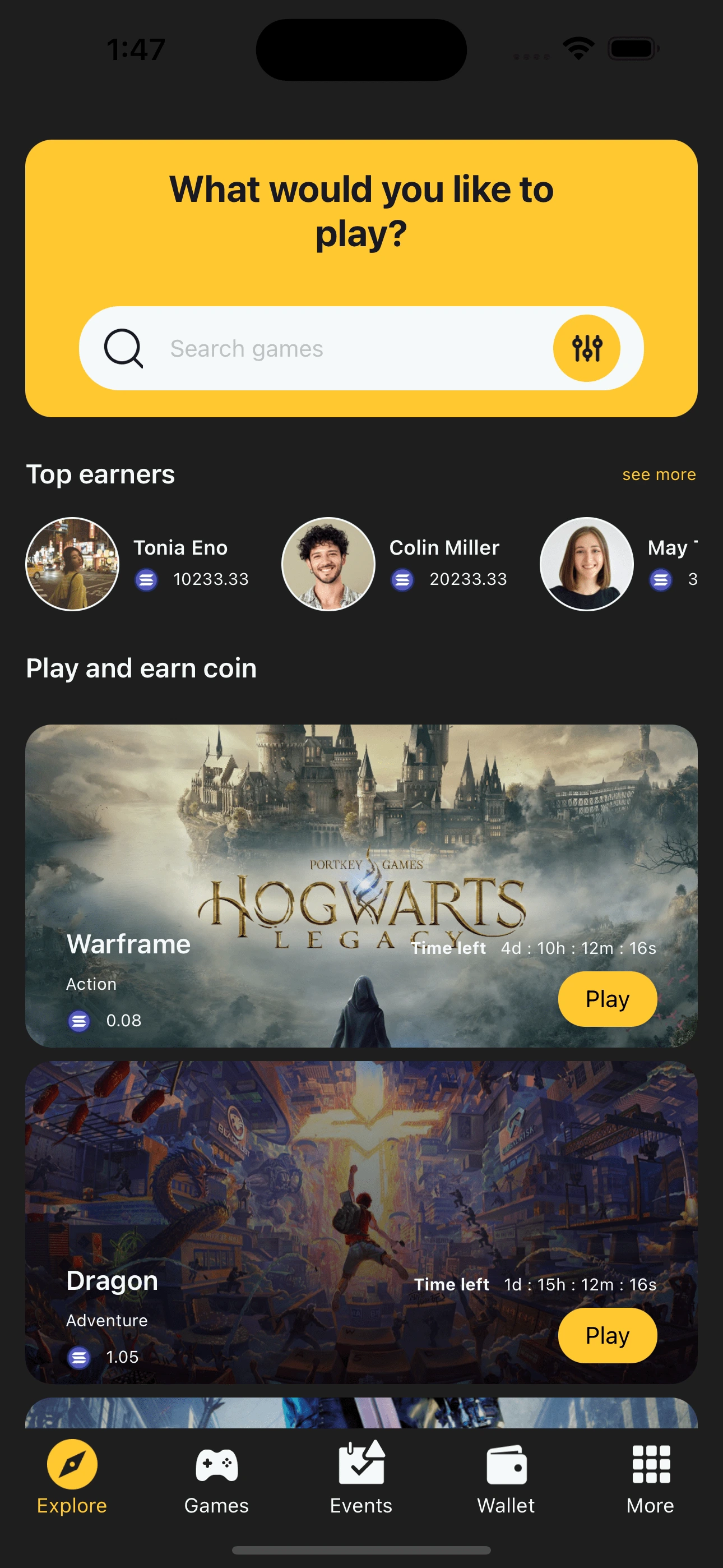
Task: Play the Warframe game
Action: (607, 999)
